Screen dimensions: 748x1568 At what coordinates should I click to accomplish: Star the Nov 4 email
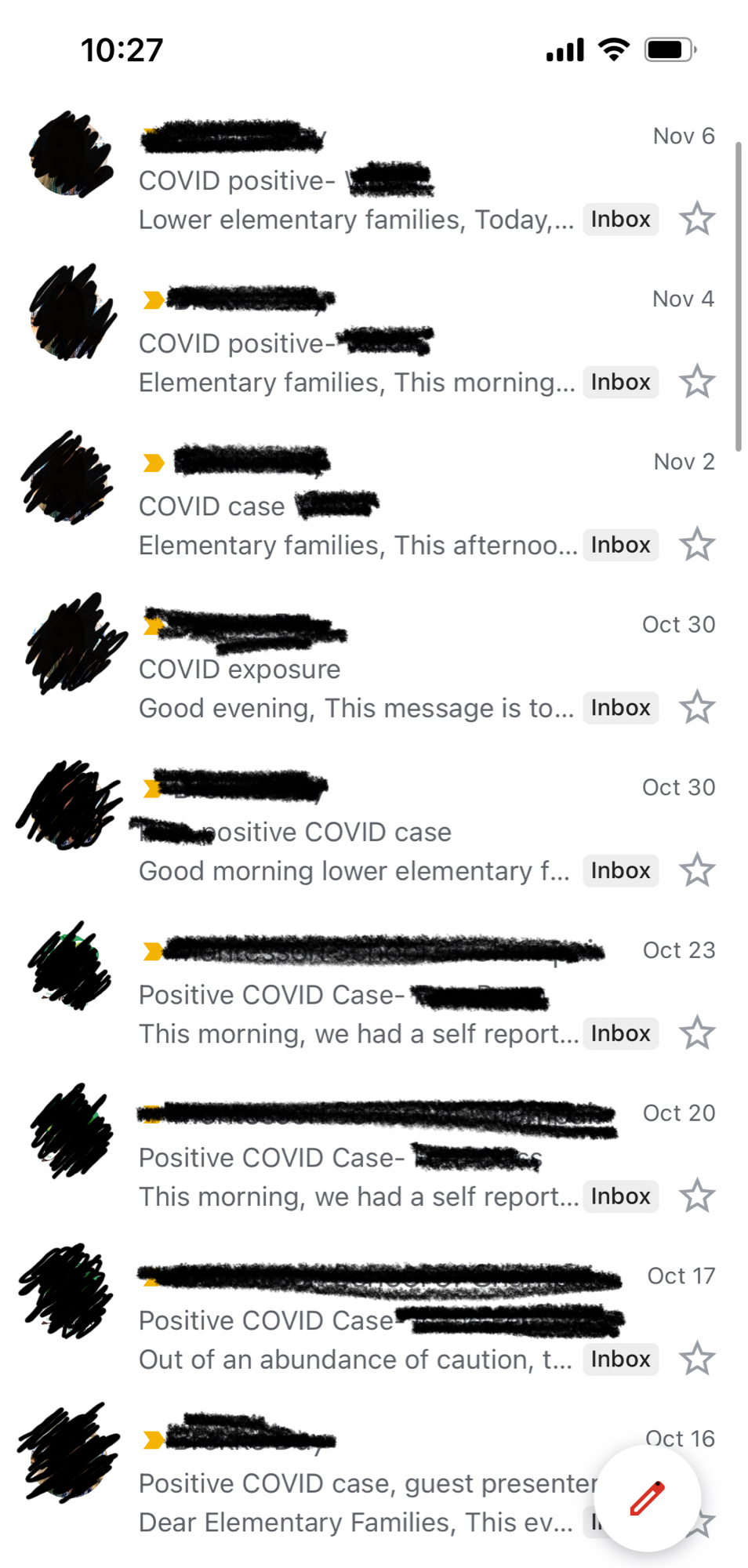pyautogui.click(x=696, y=383)
